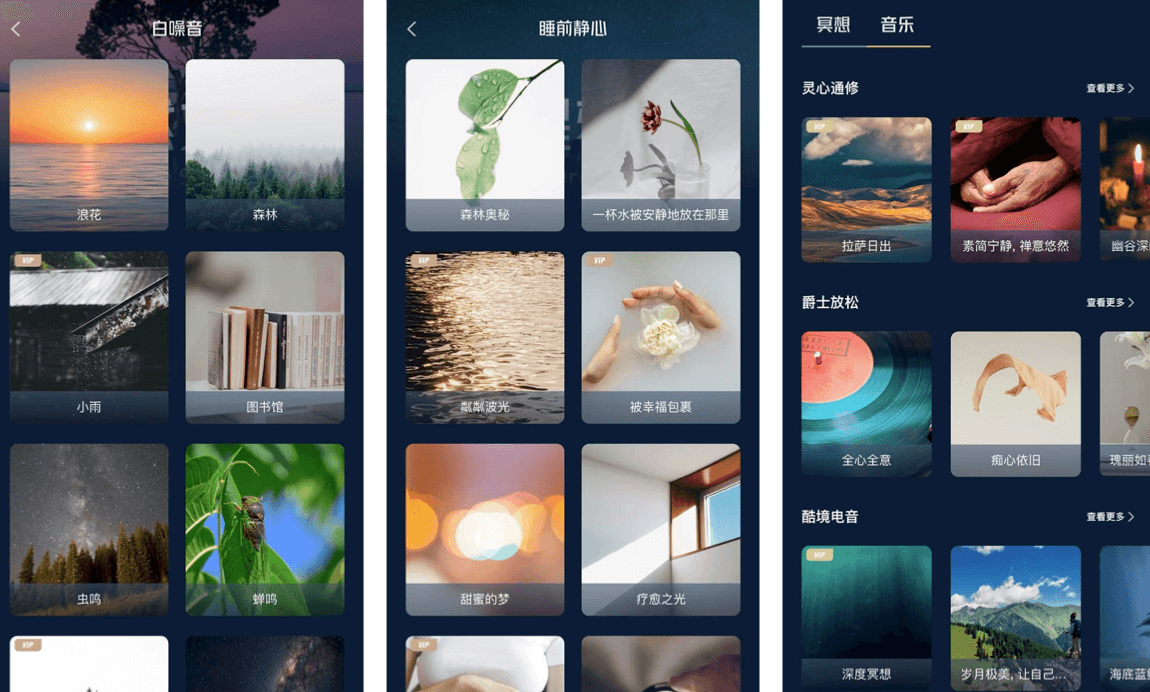Open the 森林 sound card
Viewport: 1150px width, 692px height.
[265, 145]
